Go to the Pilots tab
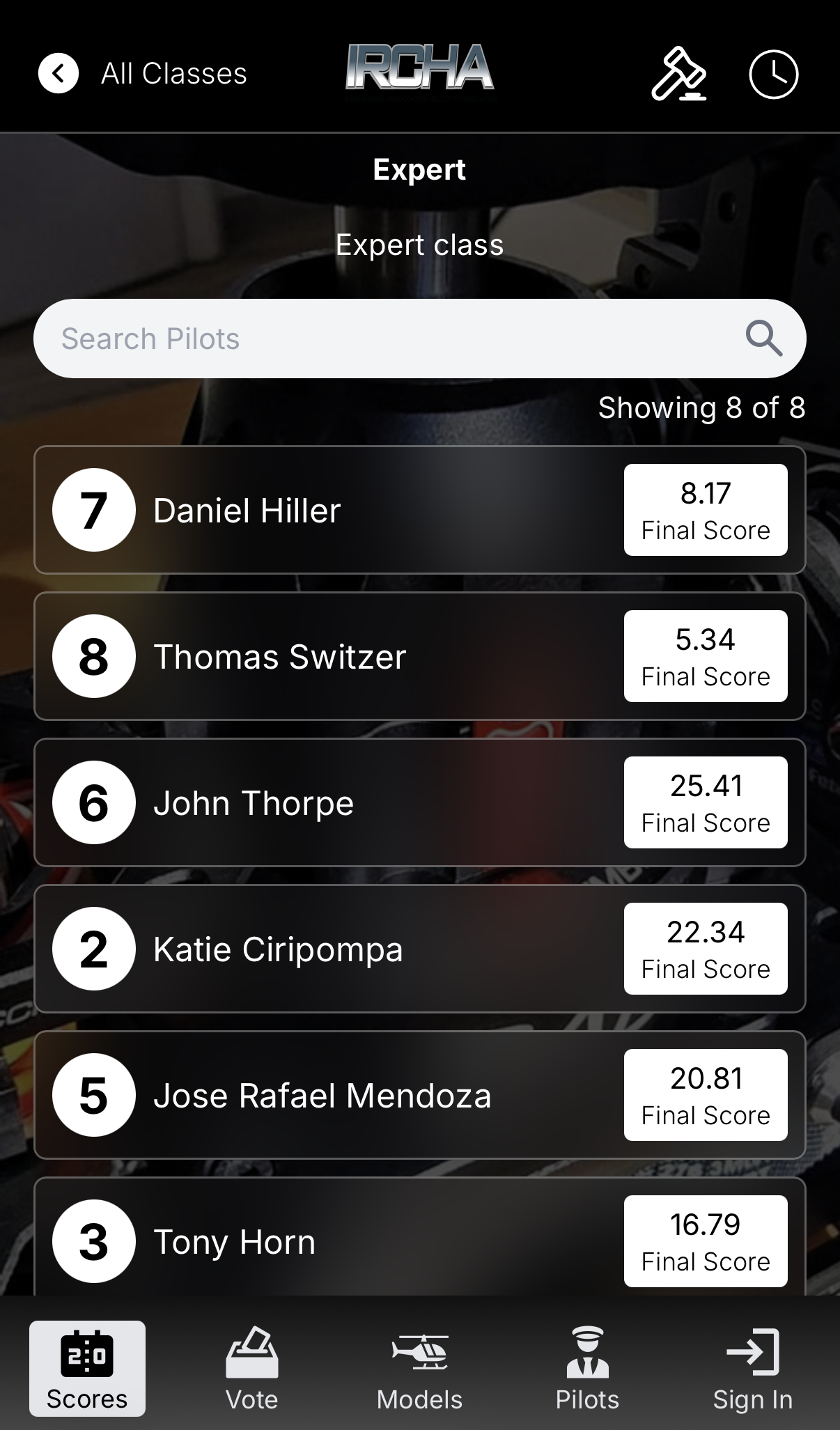This screenshot has height=1430, width=840. click(x=587, y=1369)
